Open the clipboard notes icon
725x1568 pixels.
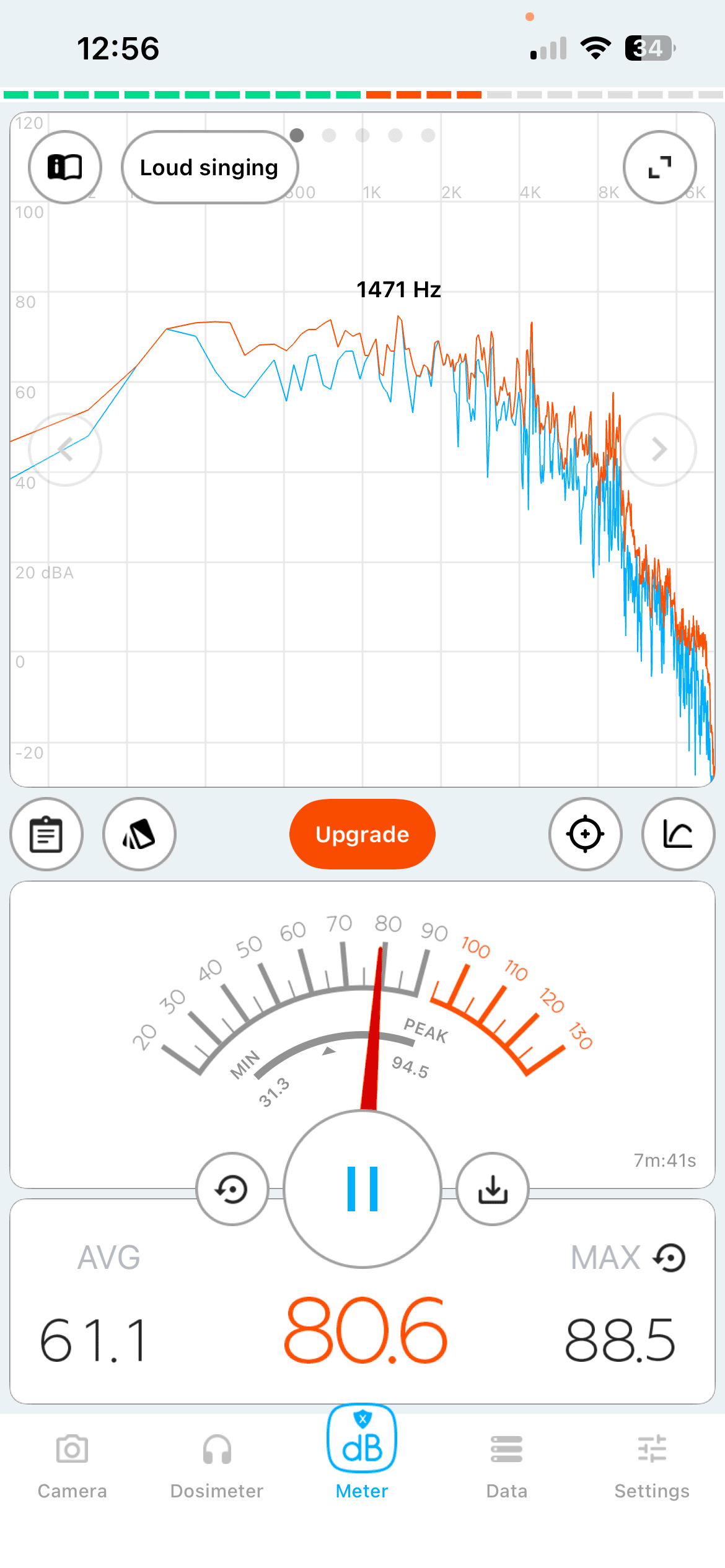[x=46, y=834]
